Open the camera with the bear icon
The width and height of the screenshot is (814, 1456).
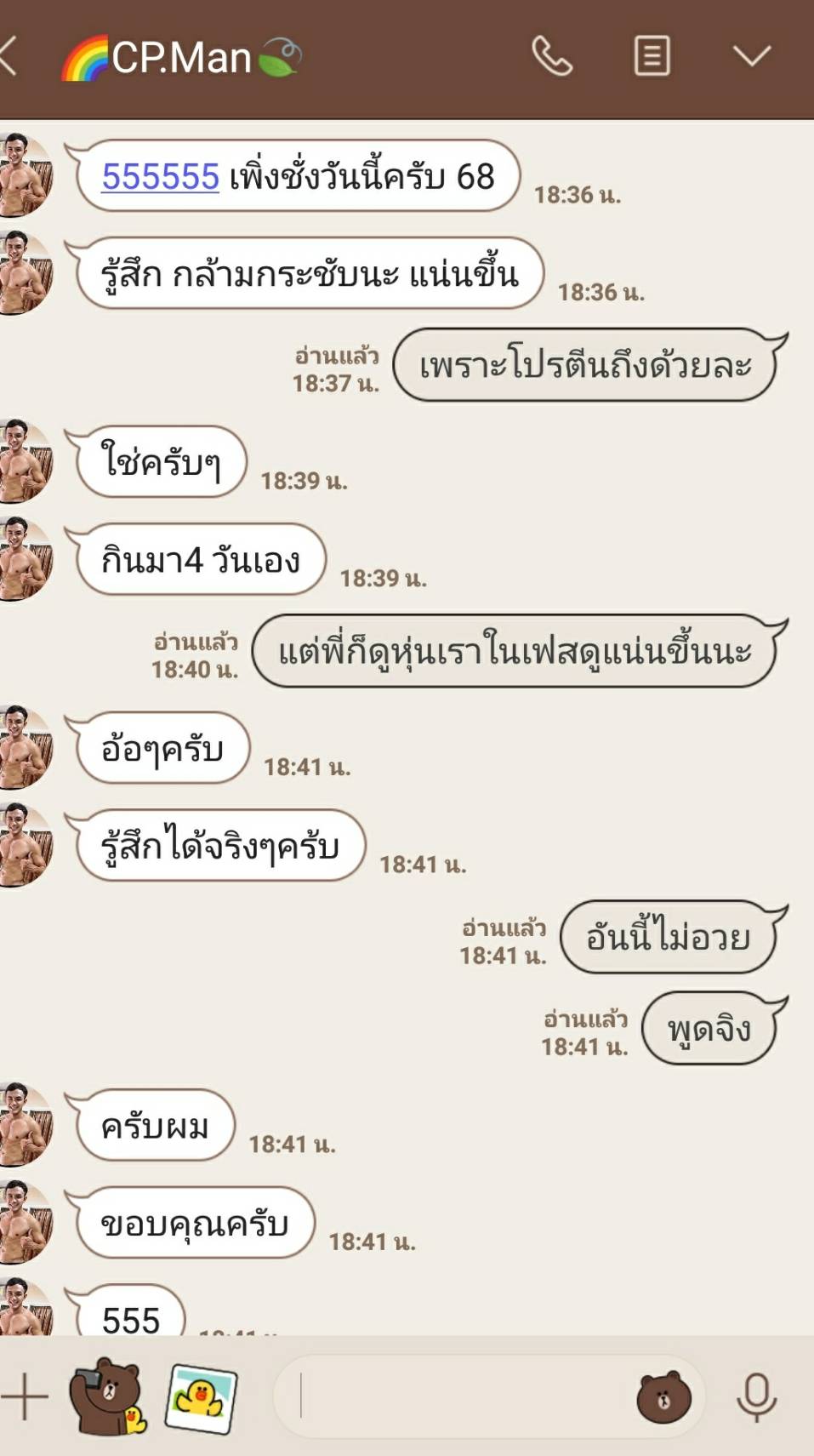click(x=107, y=1396)
